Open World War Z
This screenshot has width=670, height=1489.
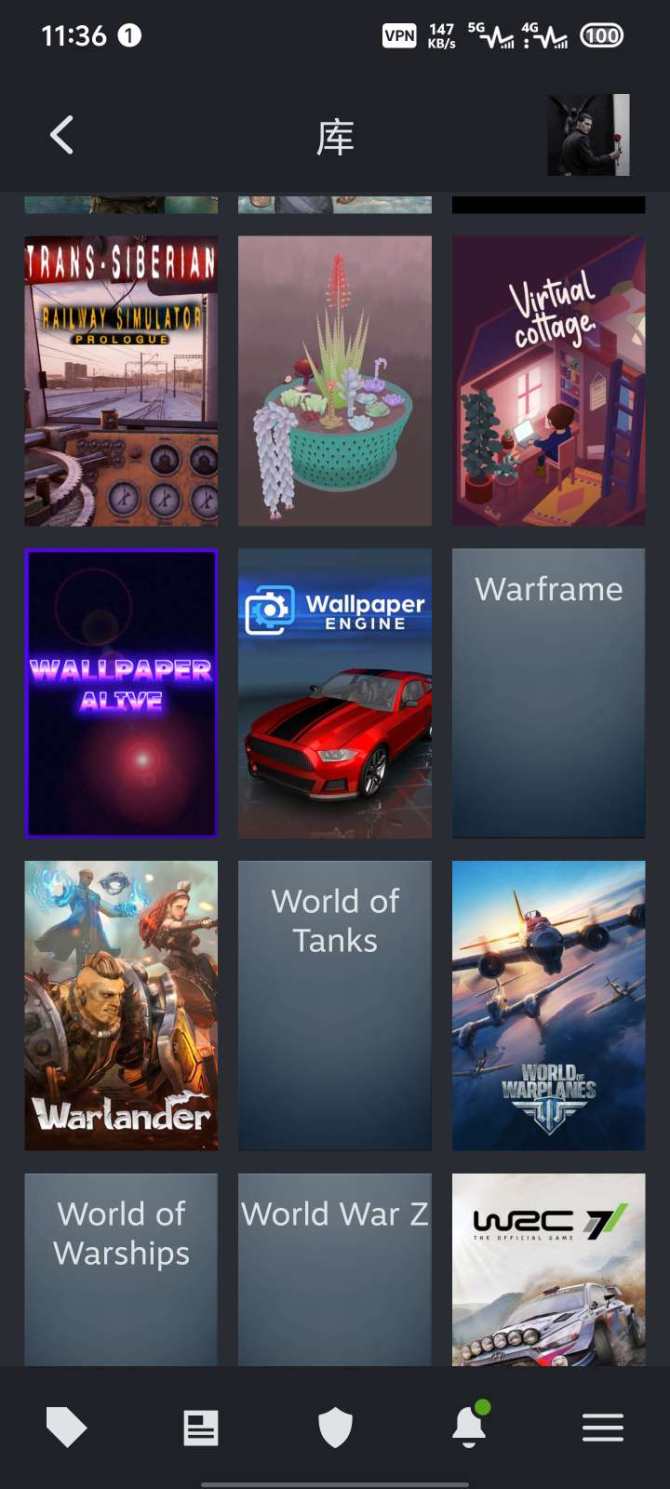coord(335,1268)
